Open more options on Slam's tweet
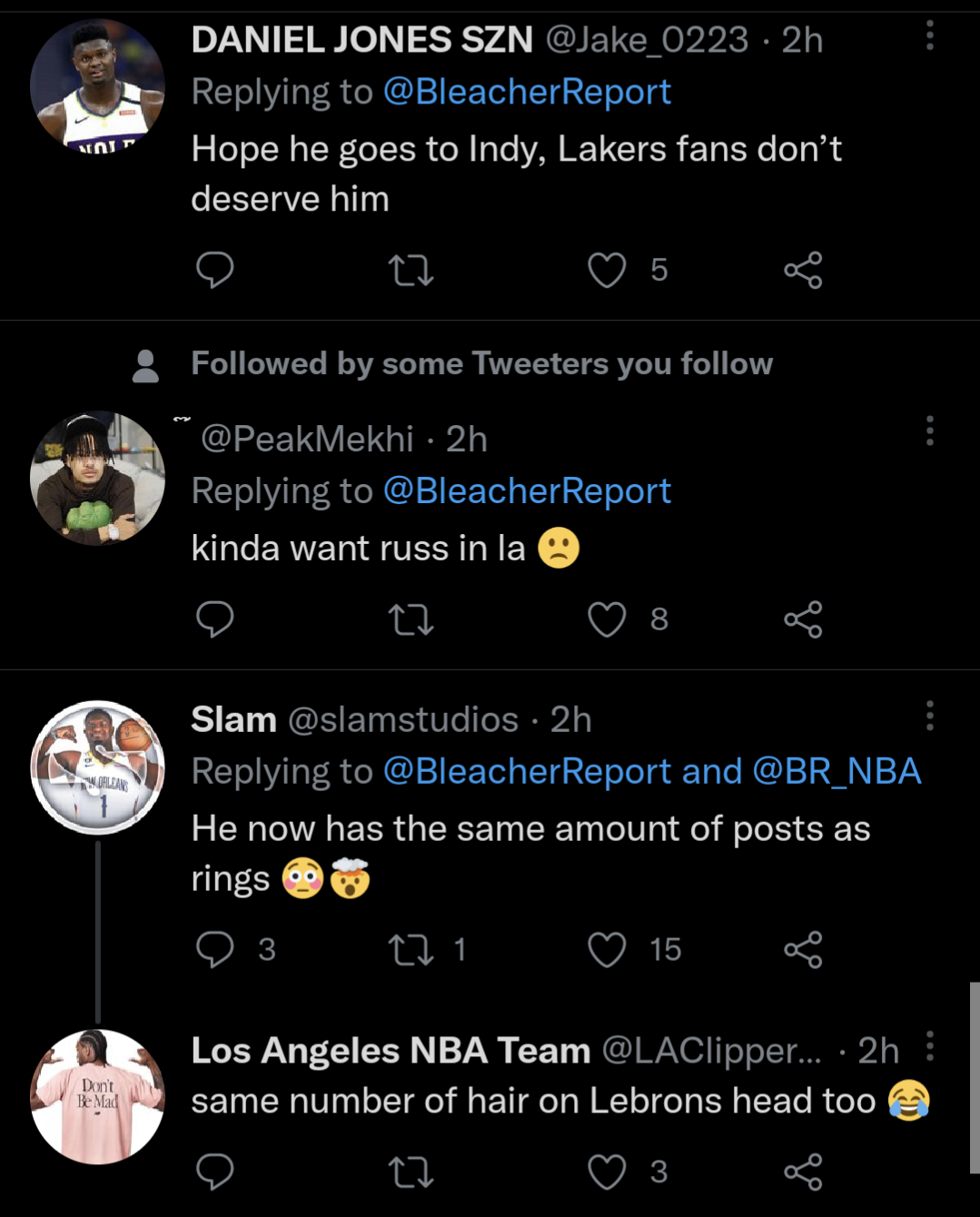This screenshot has height=1217, width=980. pyautogui.click(x=930, y=716)
